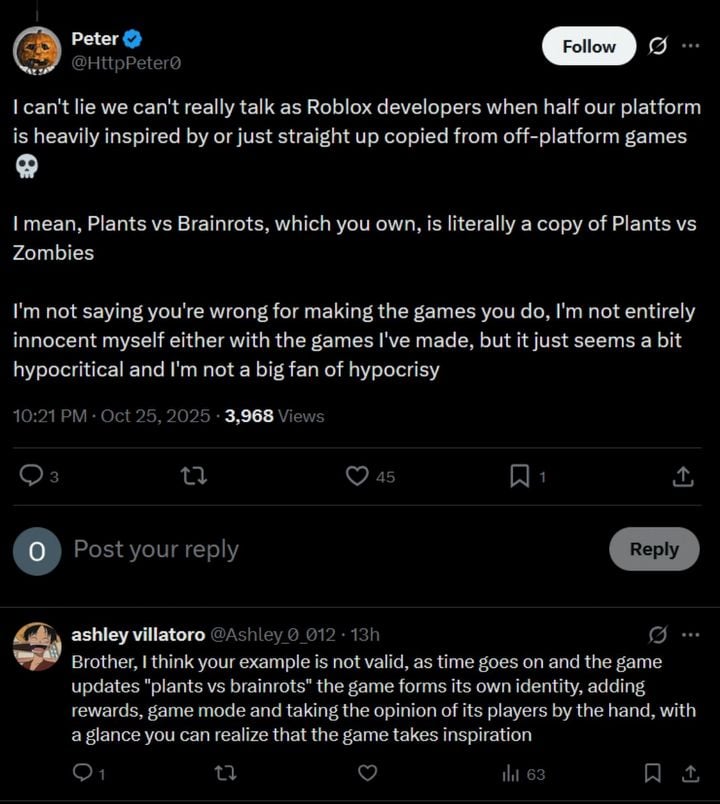Open Grok icon on ashley villatoro's reply
Screen dimensions: 720x804
click(658, 634)
